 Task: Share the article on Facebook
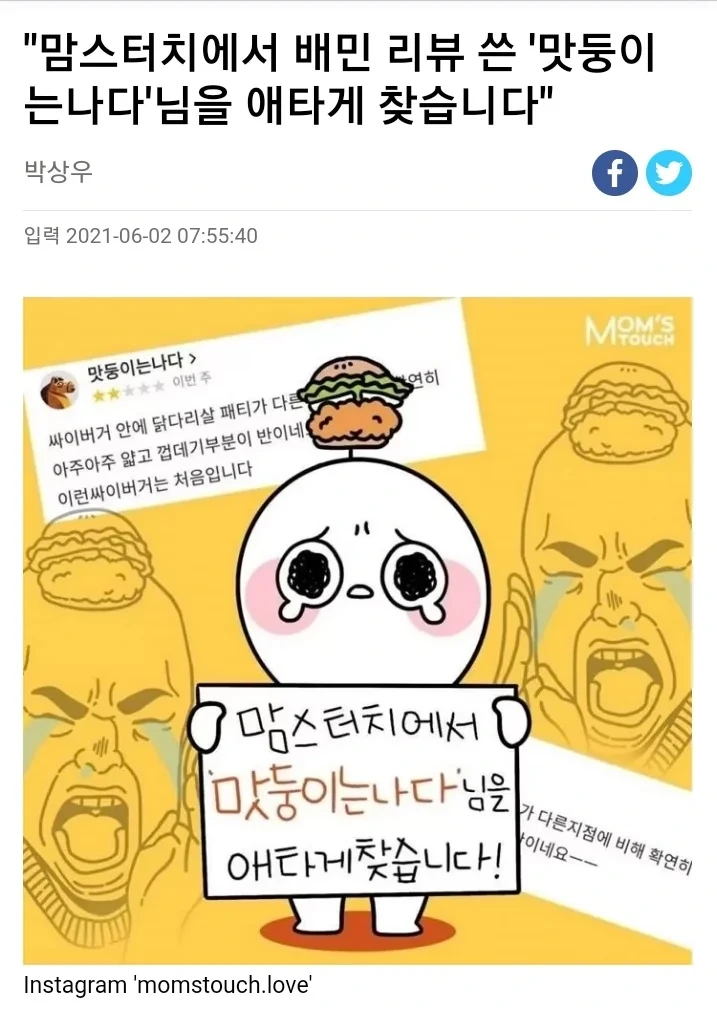(615, 173)
